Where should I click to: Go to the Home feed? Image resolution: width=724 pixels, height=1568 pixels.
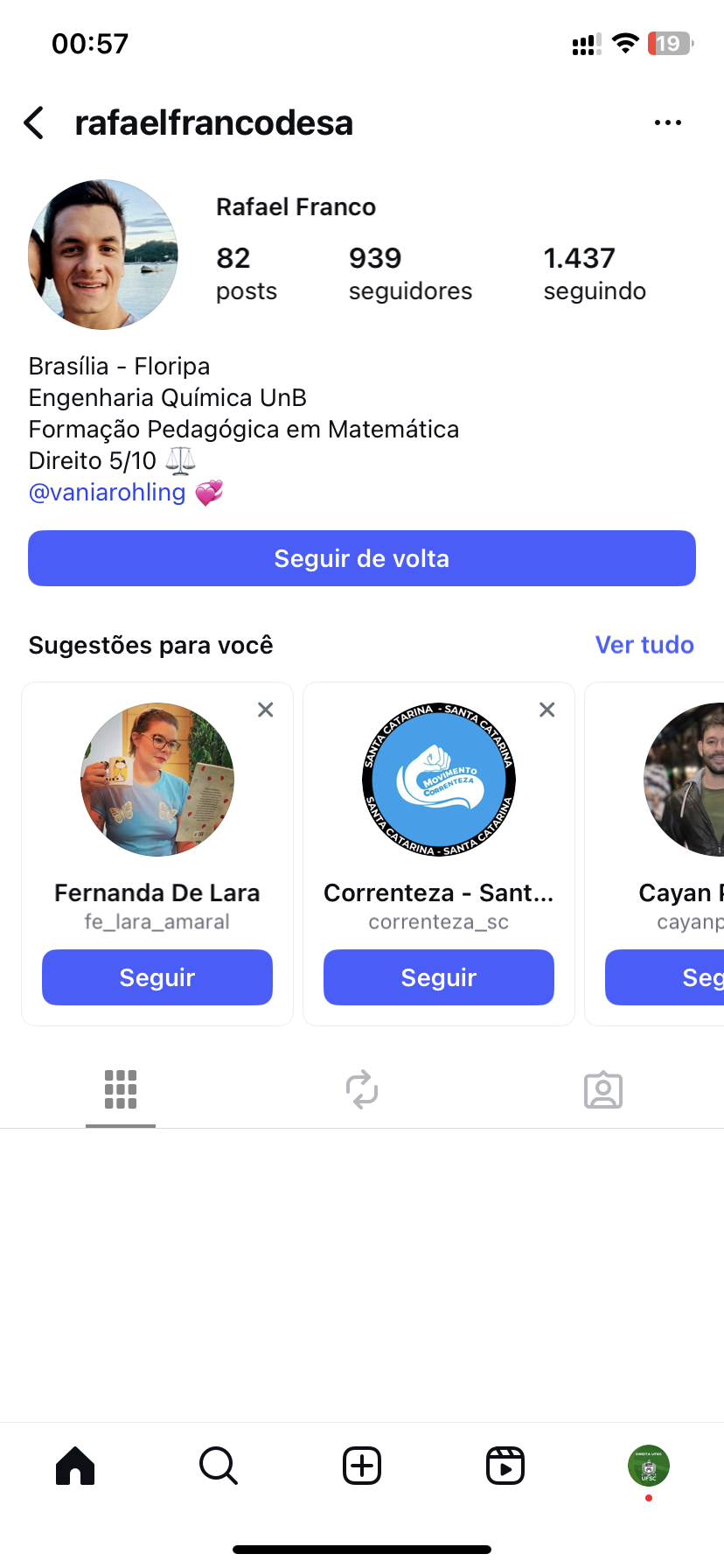75,1466
